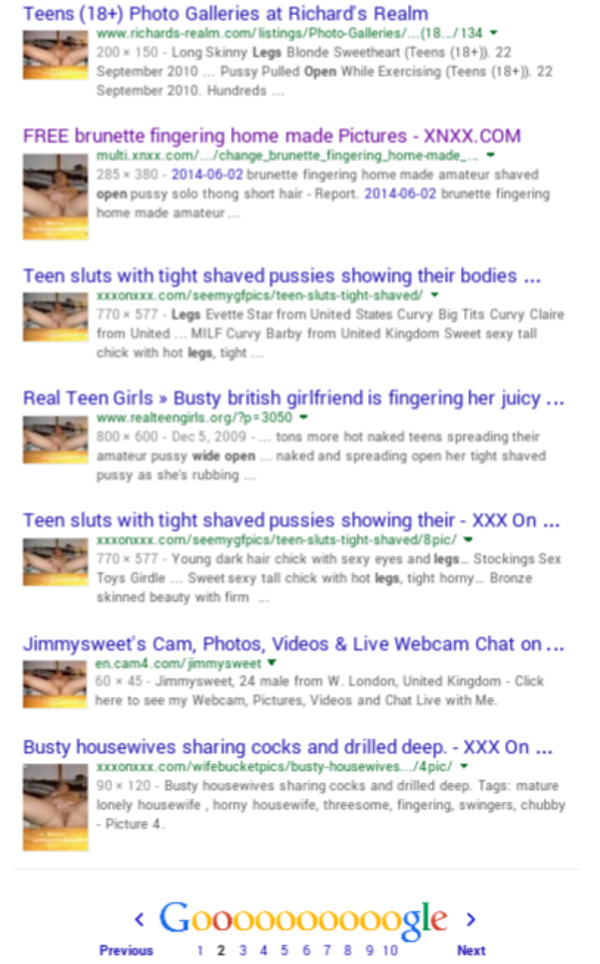Go to the Next results page
Image resolution: width=600 pixels, height=964 pixels.
(x=471, y=951)
